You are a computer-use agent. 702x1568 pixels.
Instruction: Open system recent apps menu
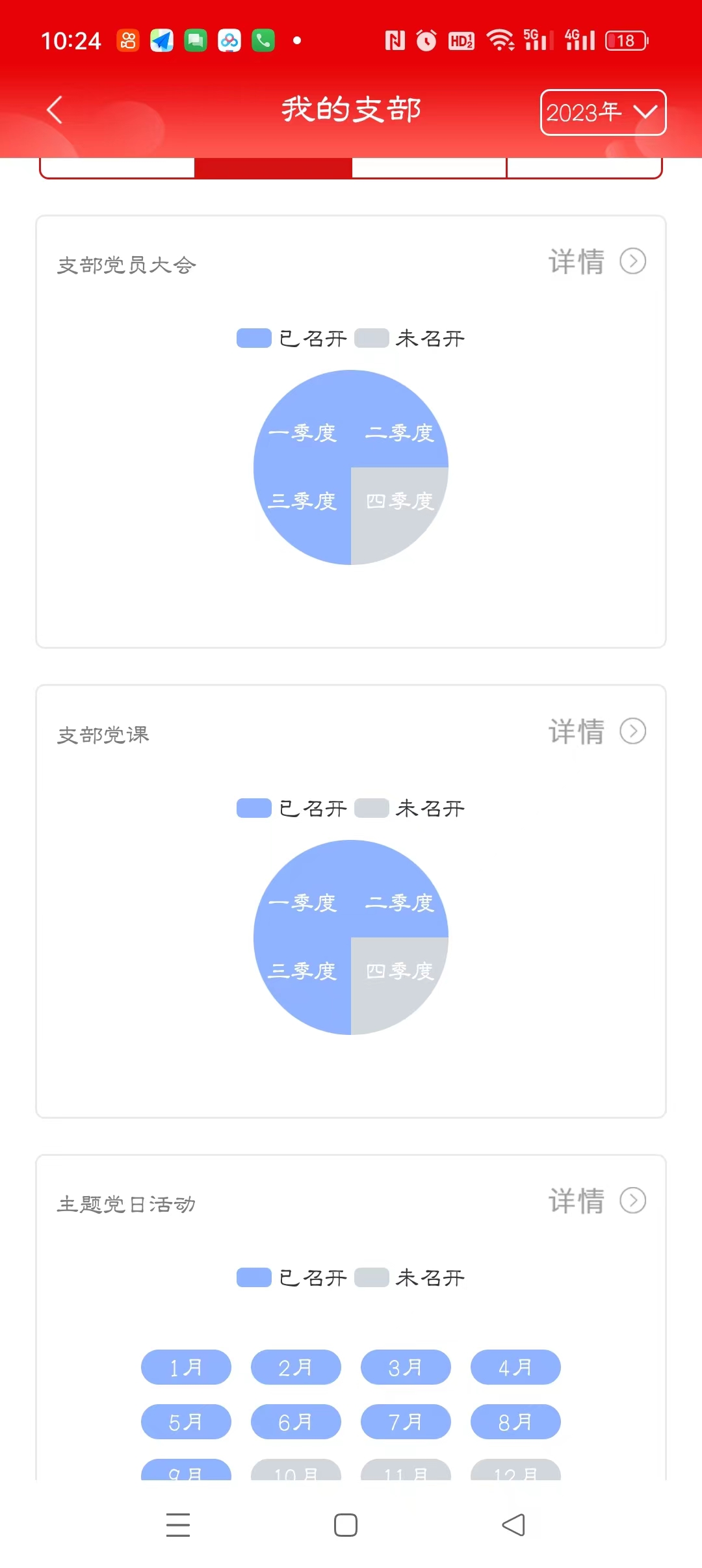click(178, 1525)
